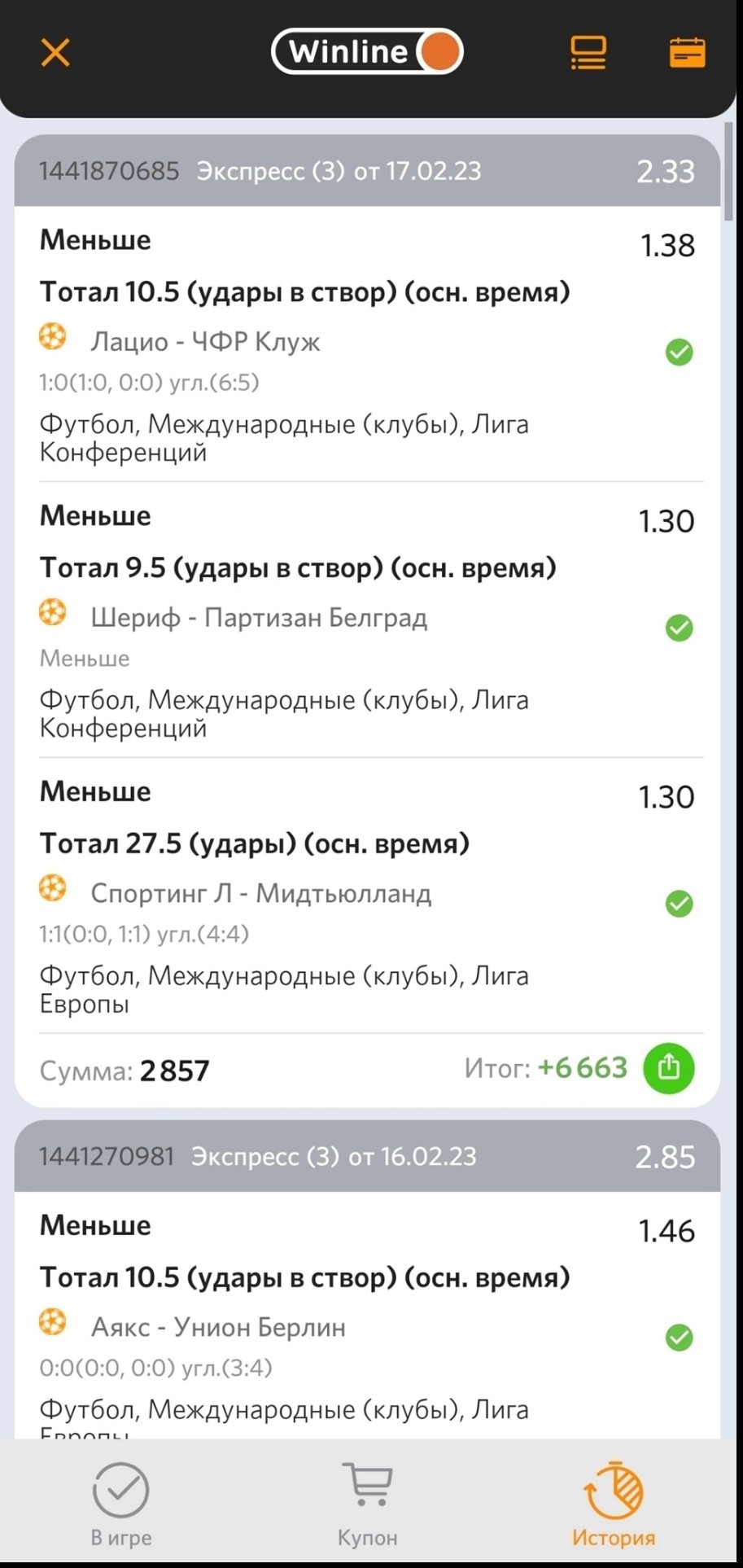Open the Шериф - Партизан Белград match

pyautogui.click(x=259, y=618)
